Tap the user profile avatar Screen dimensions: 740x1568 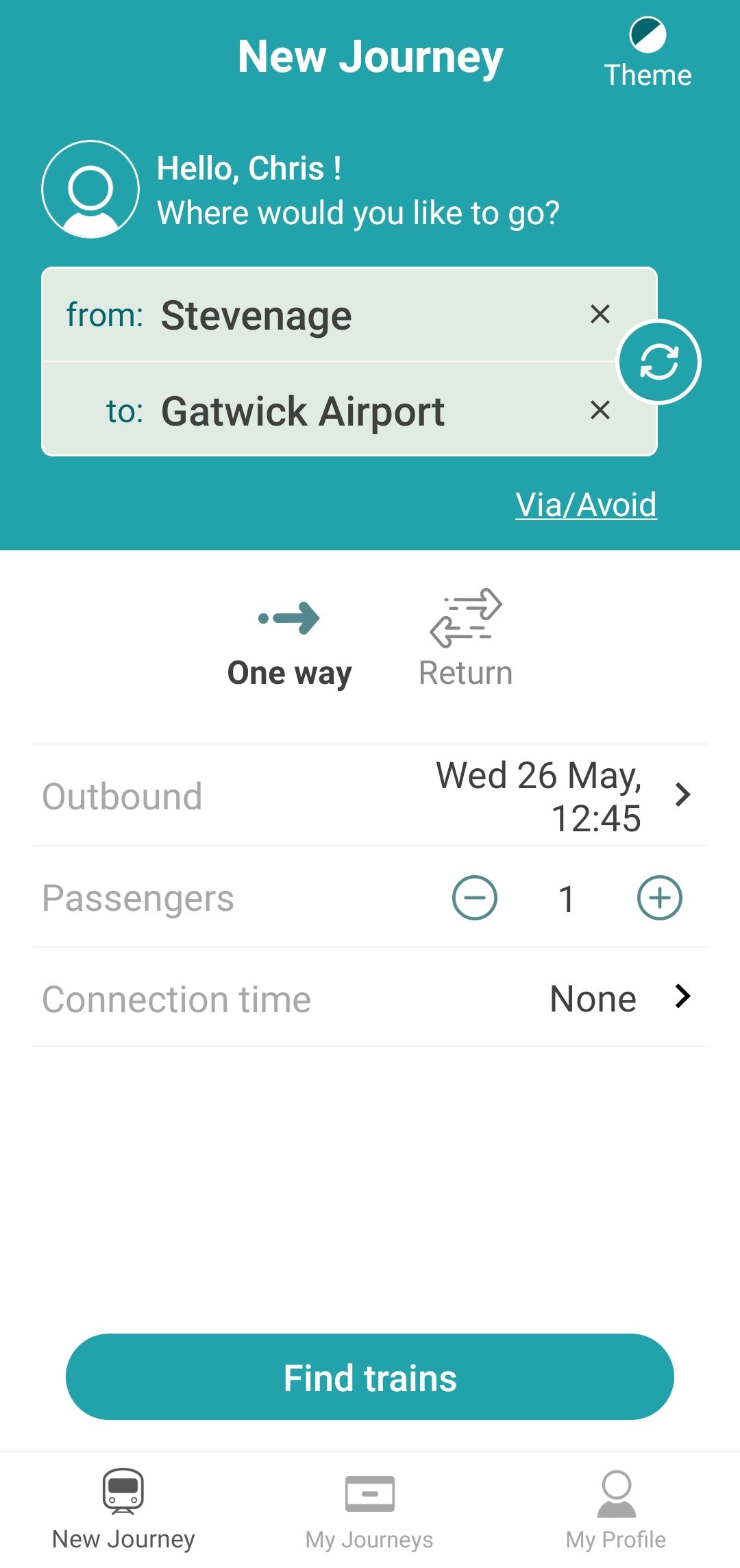point(90,189)
